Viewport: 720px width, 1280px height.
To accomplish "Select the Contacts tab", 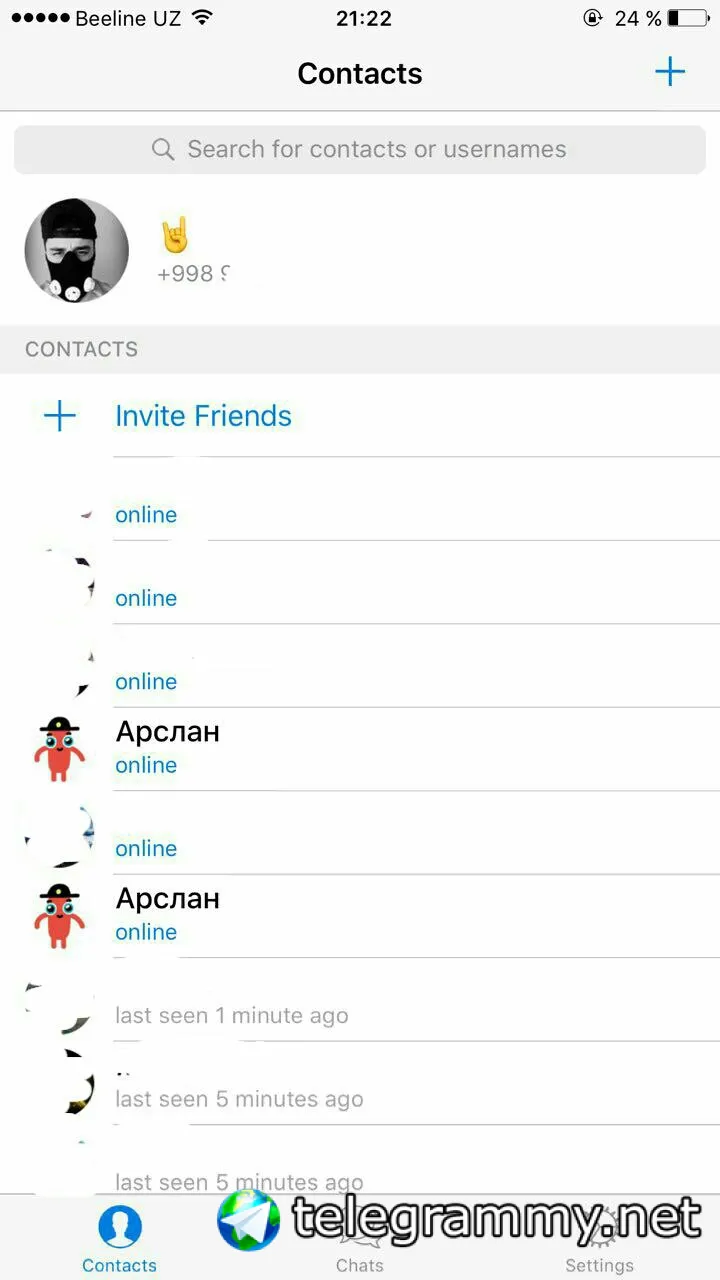I will [119, 1239].
